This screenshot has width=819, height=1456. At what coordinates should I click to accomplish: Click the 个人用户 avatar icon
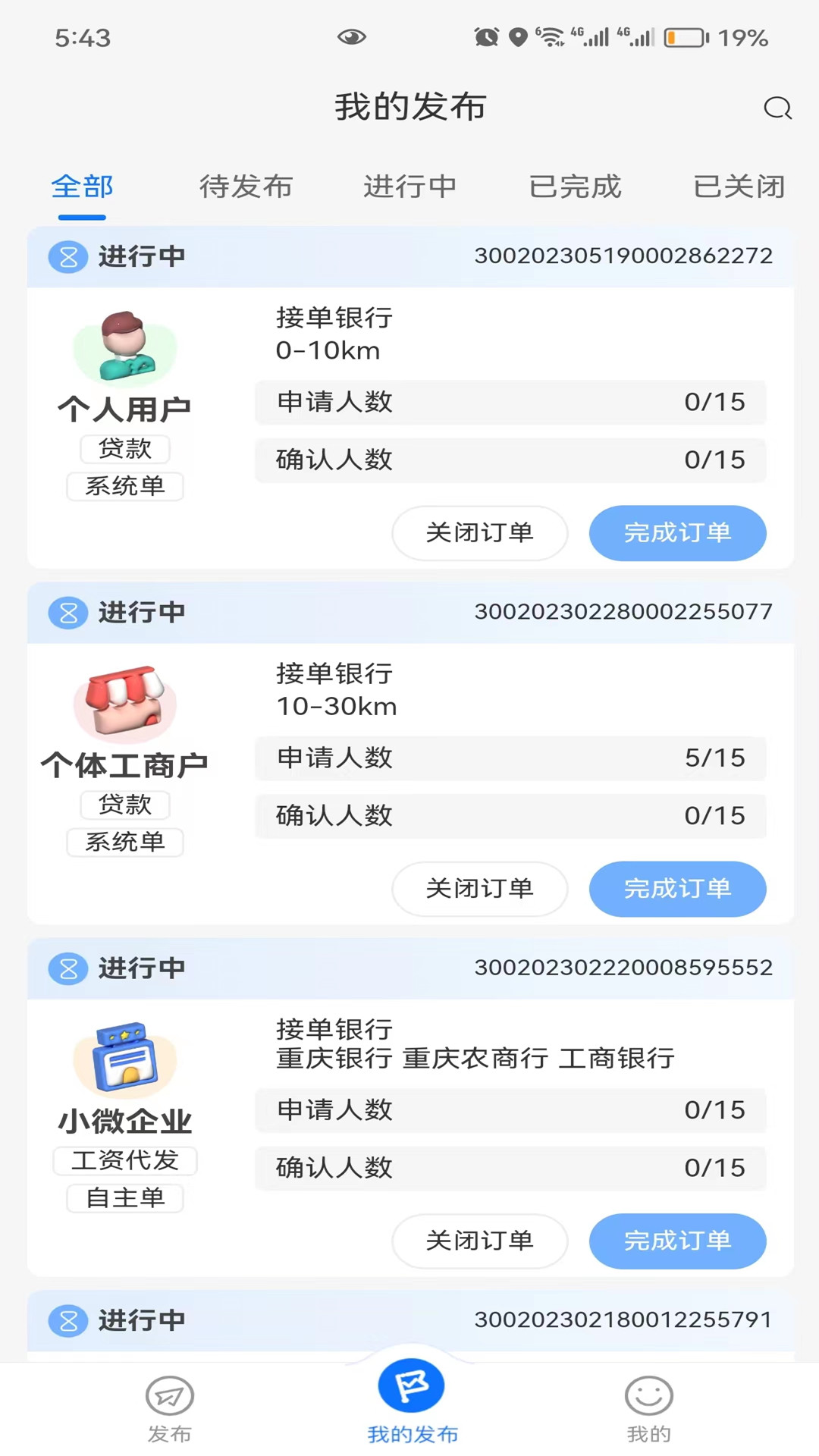tap(124, 348)
